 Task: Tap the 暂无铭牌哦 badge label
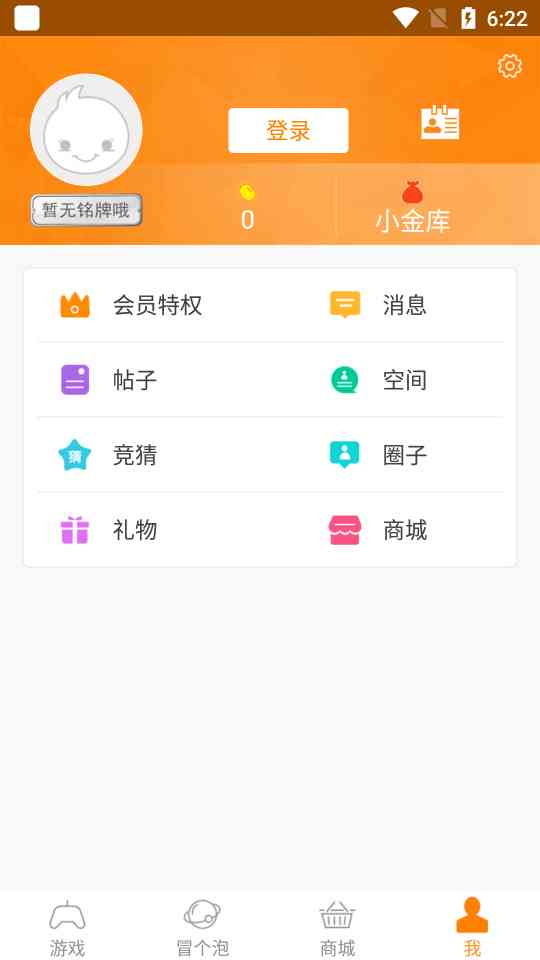pos(86,211)
